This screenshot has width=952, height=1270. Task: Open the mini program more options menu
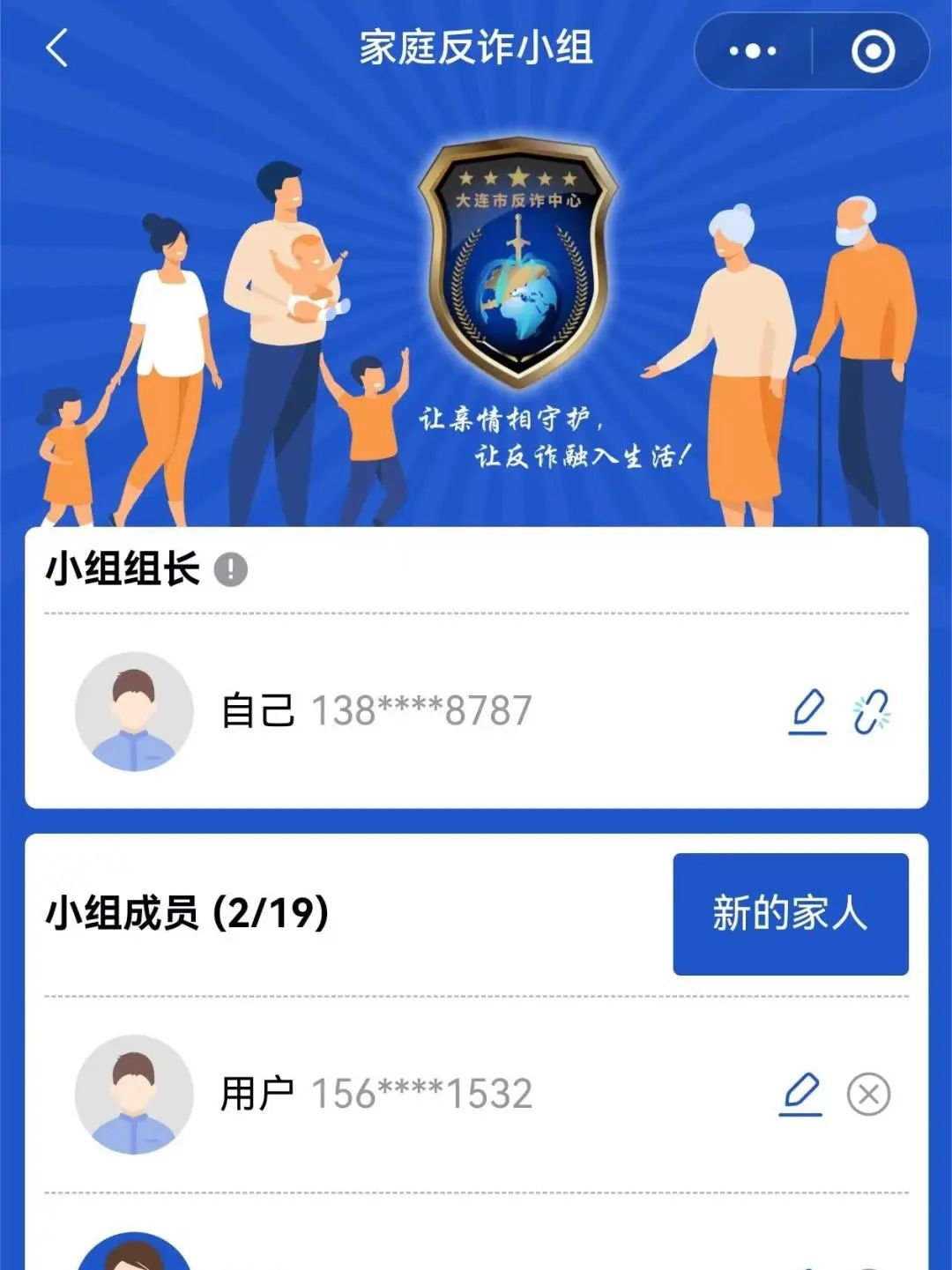(753, 51)
